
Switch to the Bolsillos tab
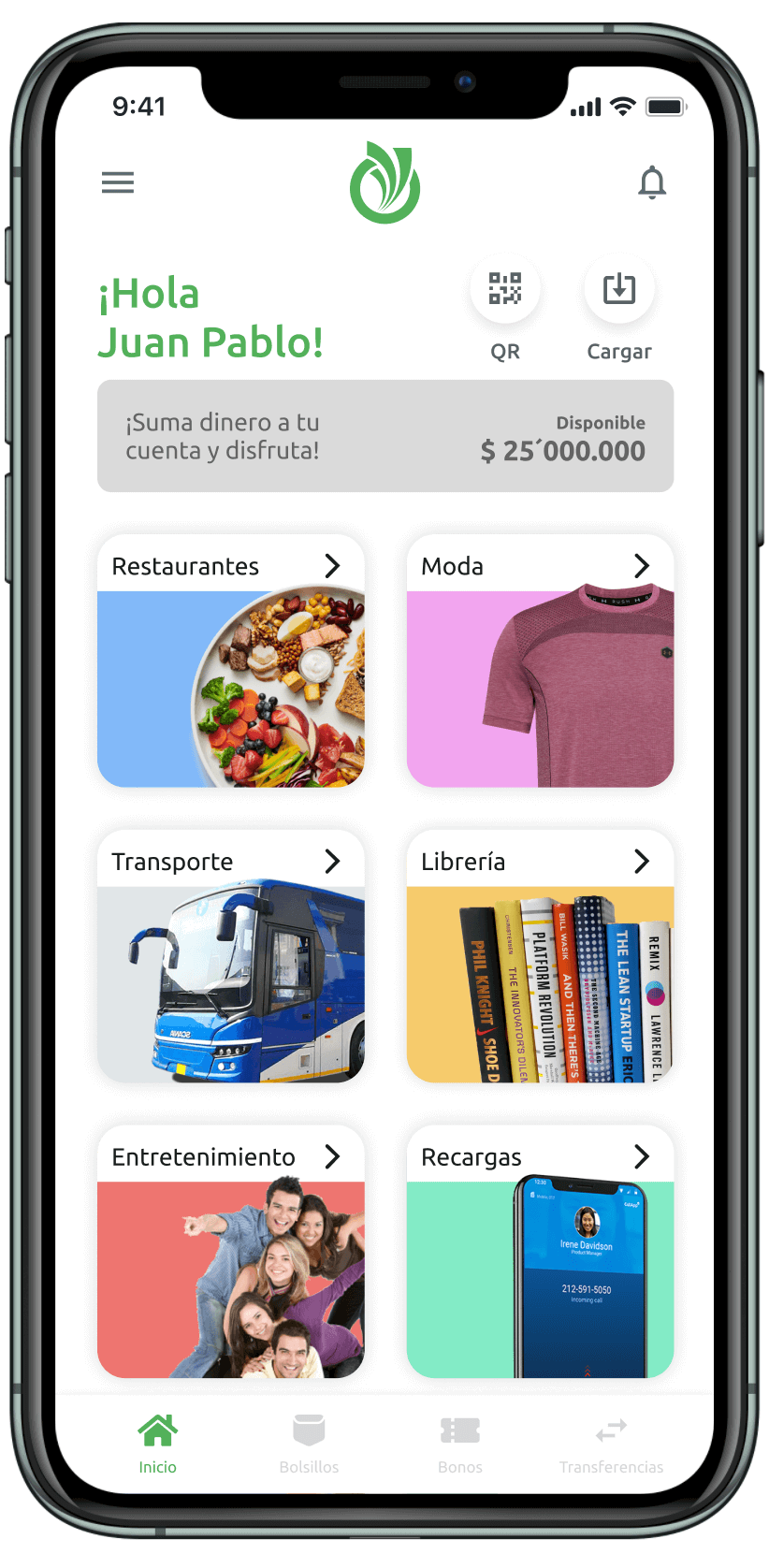tap(309, 1442)
